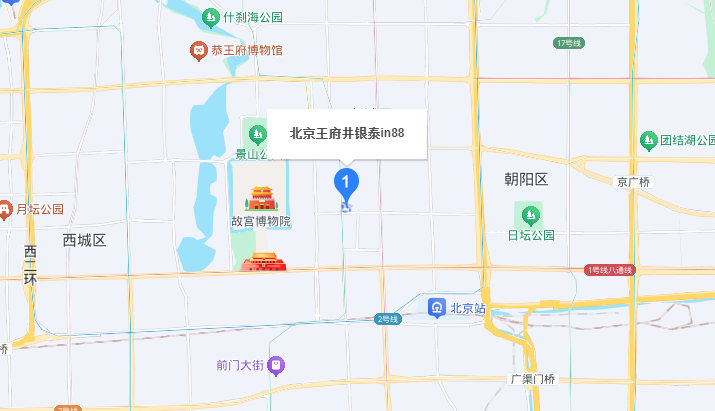Select the 前门大街 shopping marker
The width and height of the screenshot is (715, 411).
277,365
